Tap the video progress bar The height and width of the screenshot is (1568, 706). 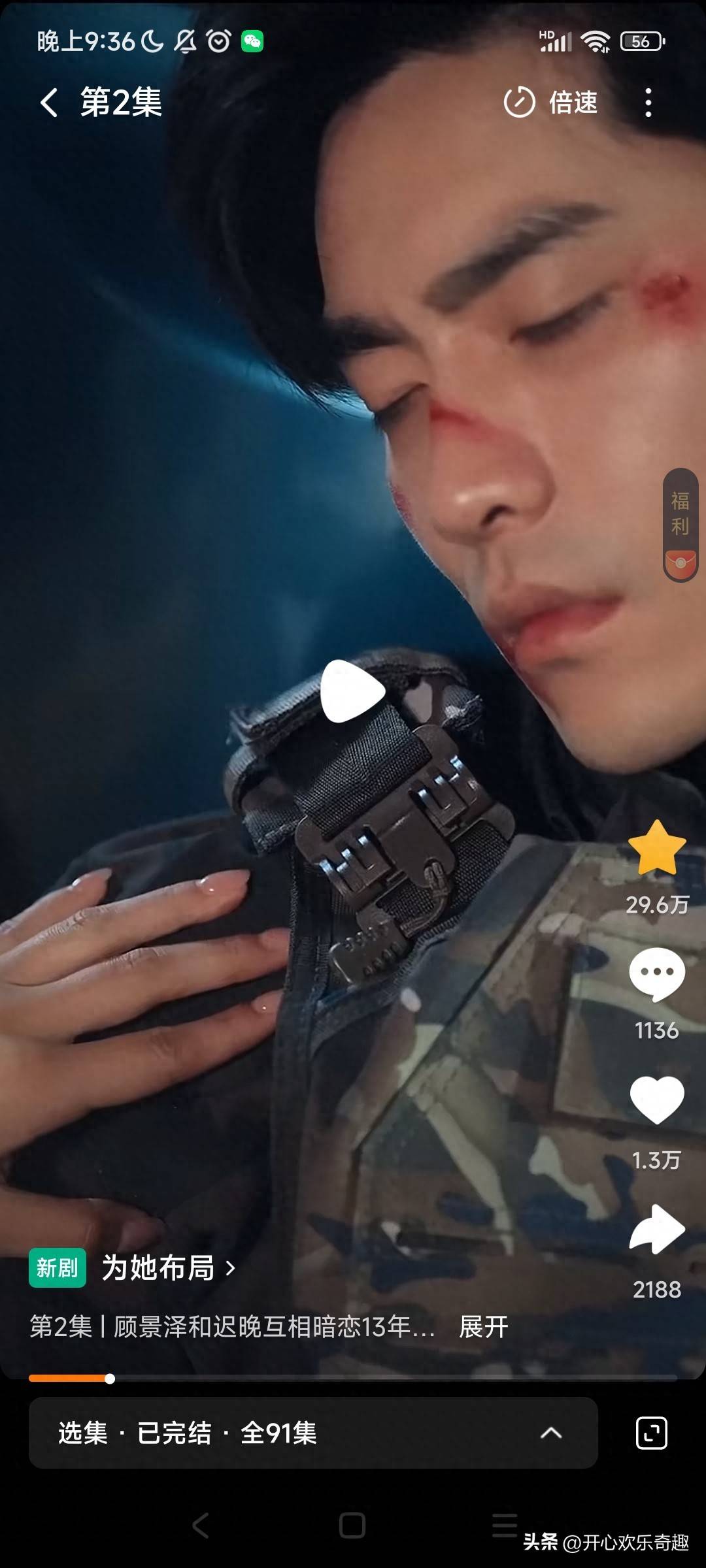pyautogui.click(x=353, y=1379)
